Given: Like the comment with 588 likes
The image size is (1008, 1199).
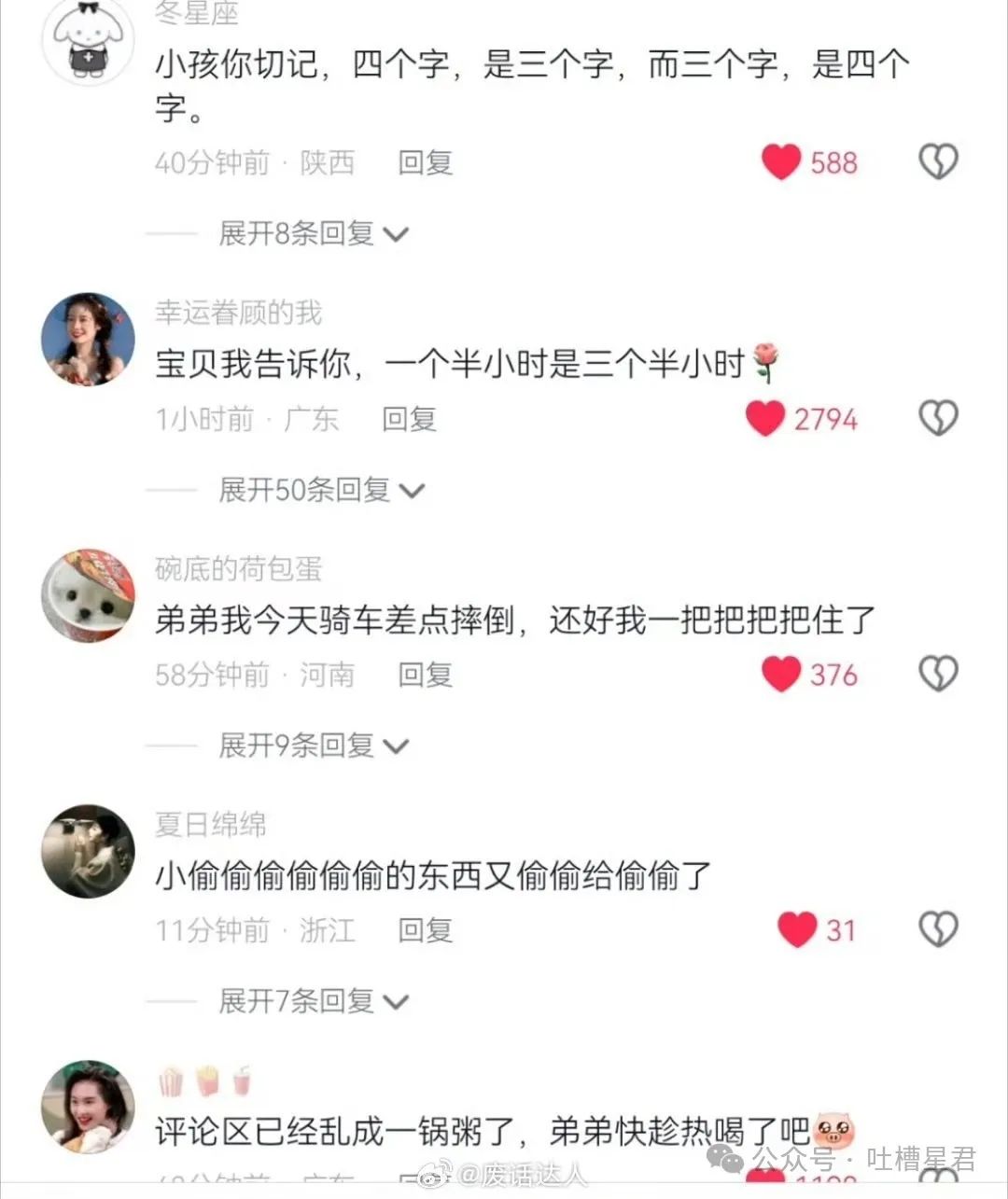Looking at the screenshot, I should point(781,162).
